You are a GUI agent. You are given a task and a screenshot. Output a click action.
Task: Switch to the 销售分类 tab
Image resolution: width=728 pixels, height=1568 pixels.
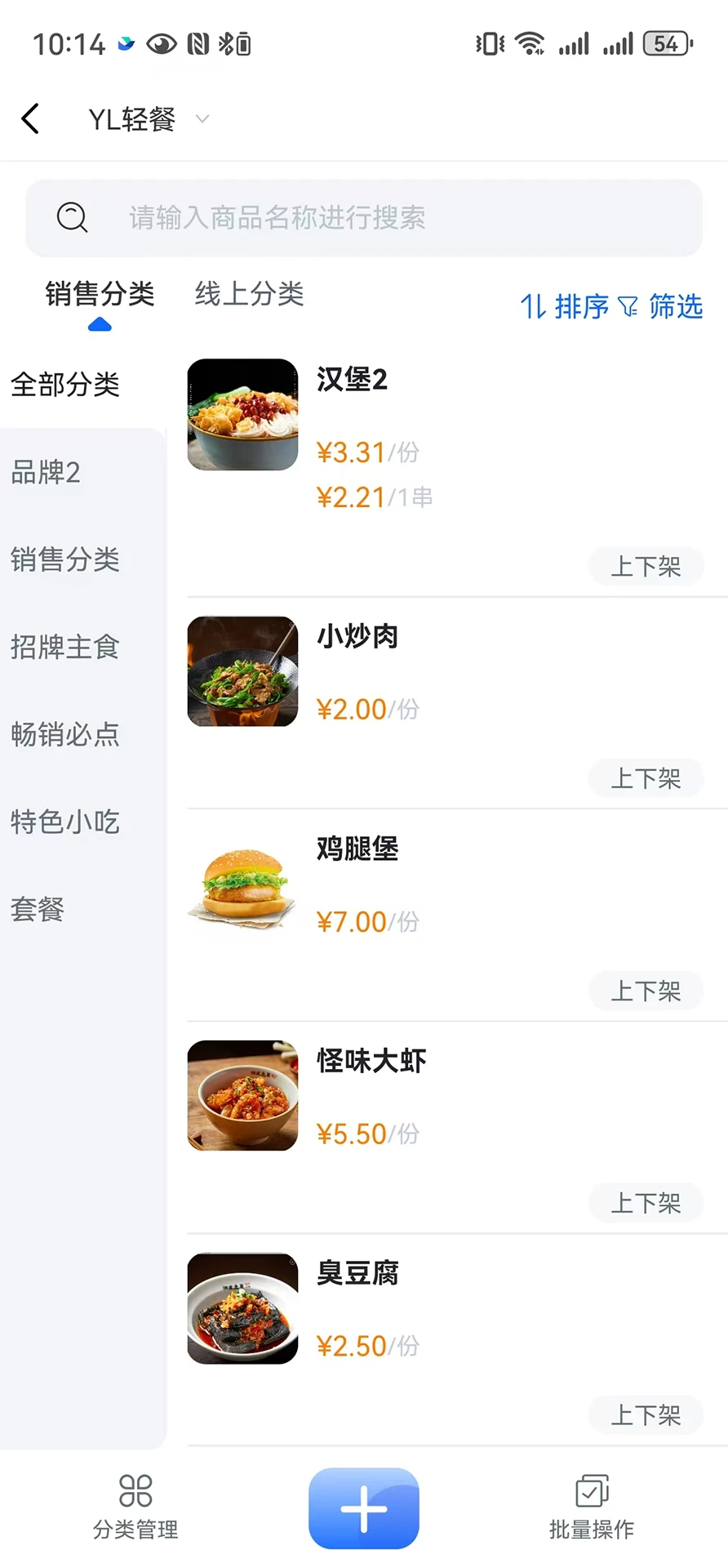click(x=100, y=295)
